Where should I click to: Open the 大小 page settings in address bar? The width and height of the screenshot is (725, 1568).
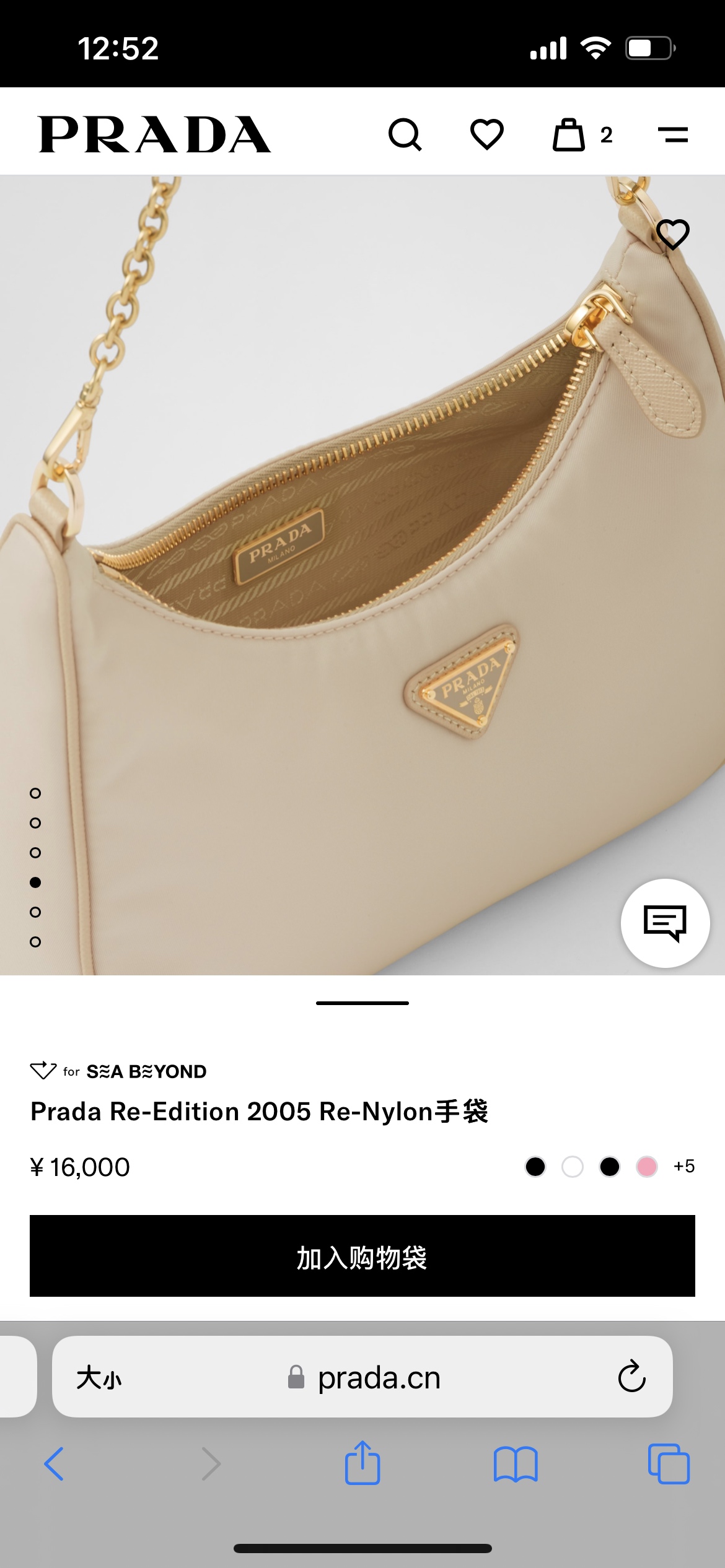pyautogui.click(x=99, y=1378)
